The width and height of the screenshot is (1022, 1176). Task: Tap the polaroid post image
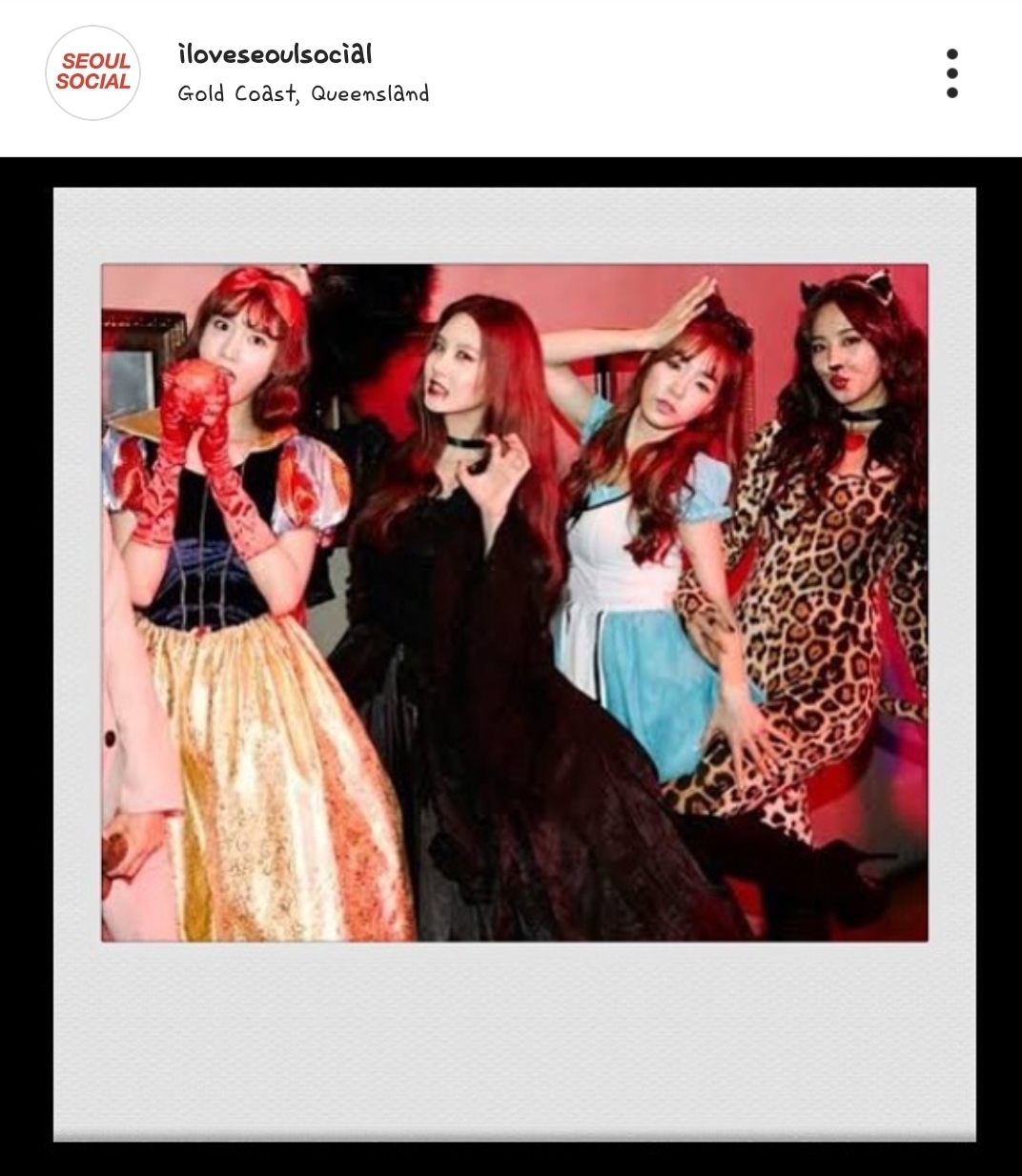click(x=515, y=602)
